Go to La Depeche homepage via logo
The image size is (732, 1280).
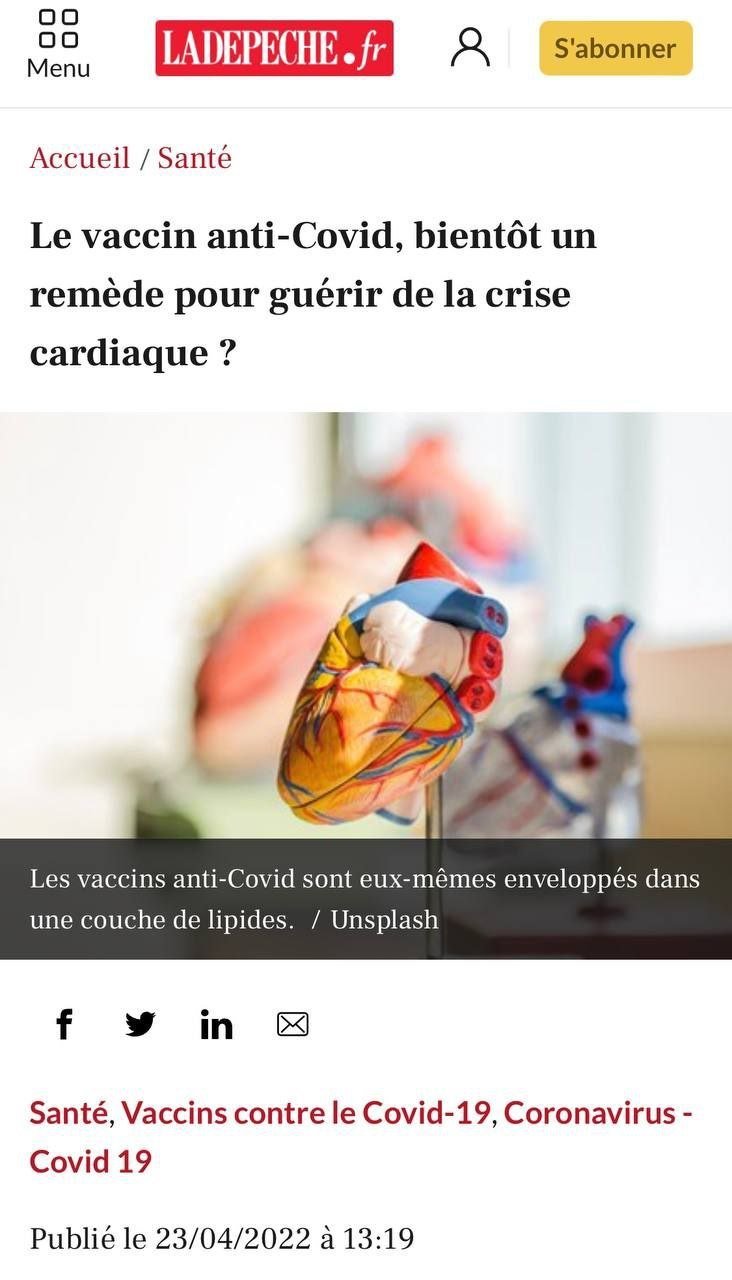pyautogui.click(x=274, y=48)
